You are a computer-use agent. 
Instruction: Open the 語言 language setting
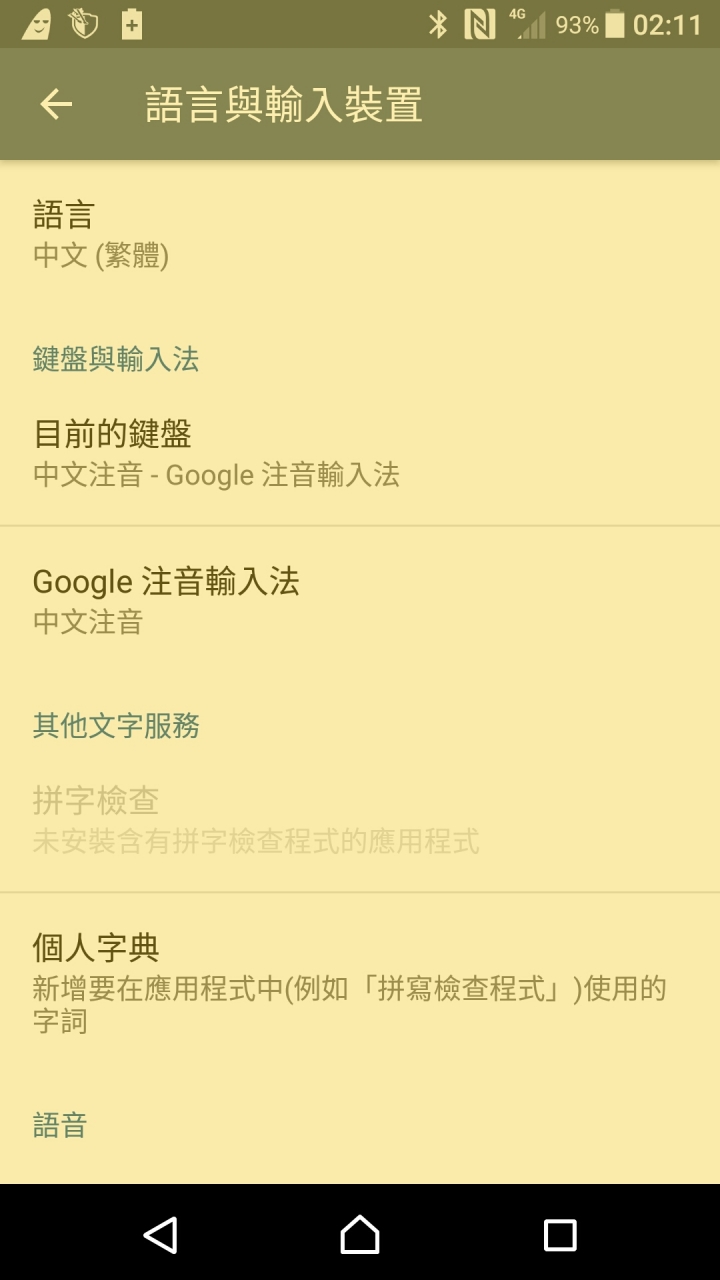tap(360, 235)
